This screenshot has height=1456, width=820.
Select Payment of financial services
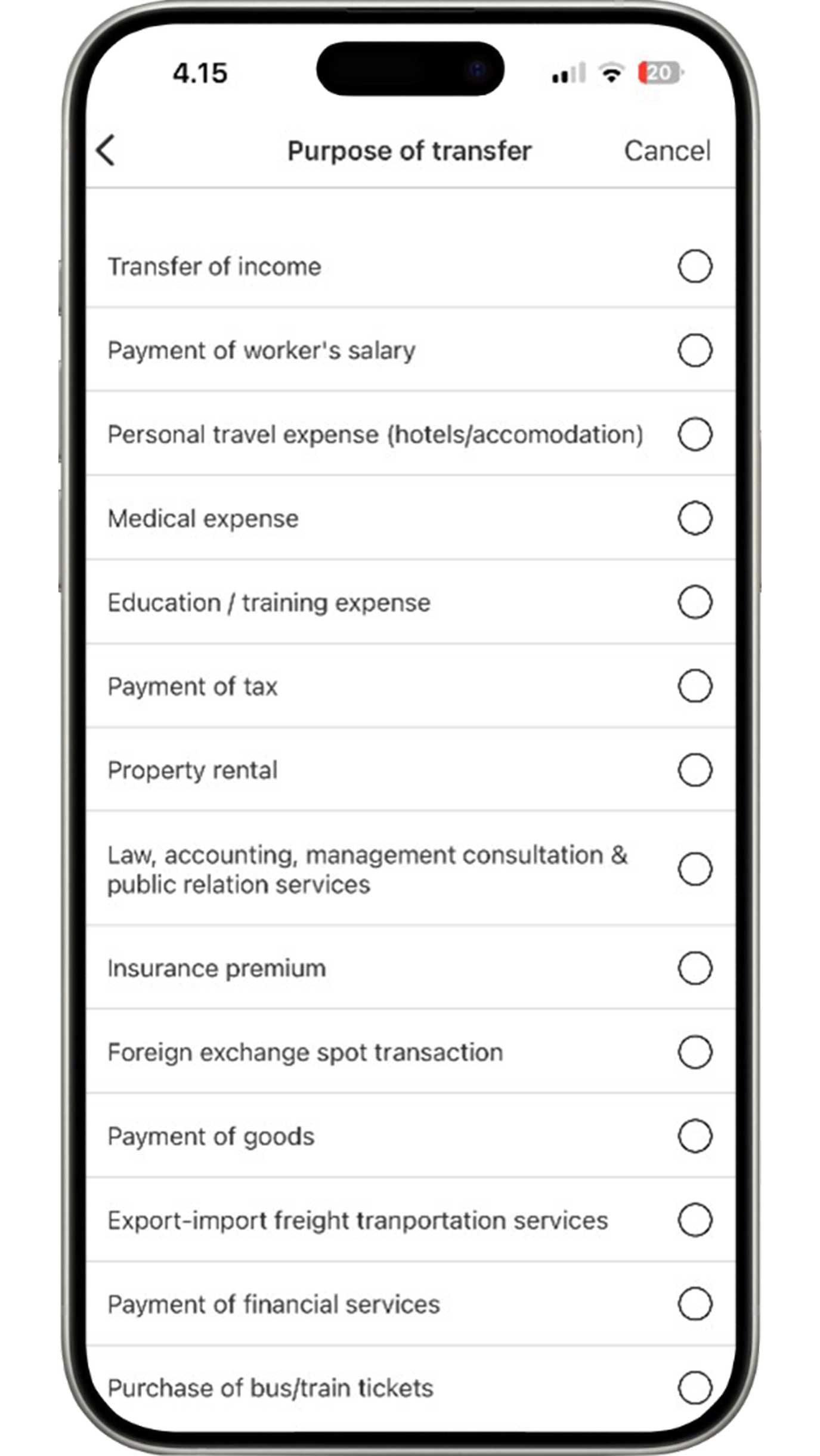410,1304
